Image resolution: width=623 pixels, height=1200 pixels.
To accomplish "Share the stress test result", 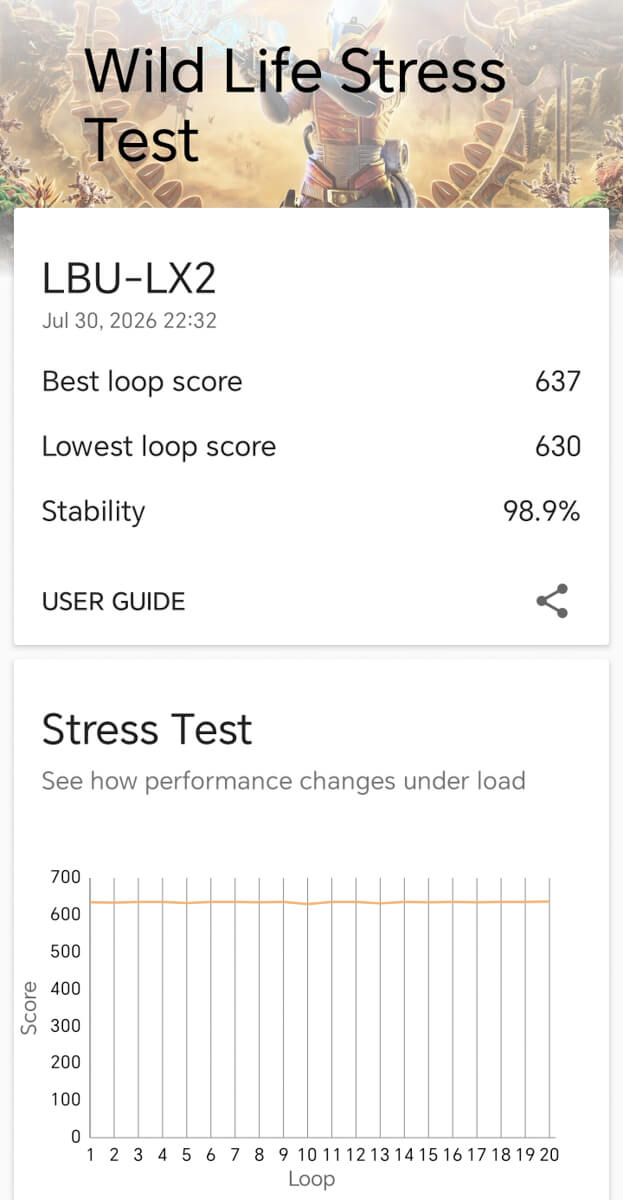I will (x=552, y=601).
